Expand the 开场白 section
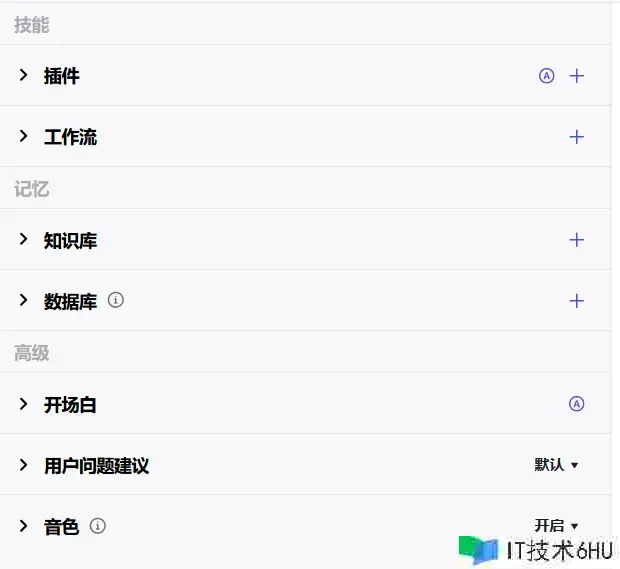620x569 pixels. pos(24,404)
